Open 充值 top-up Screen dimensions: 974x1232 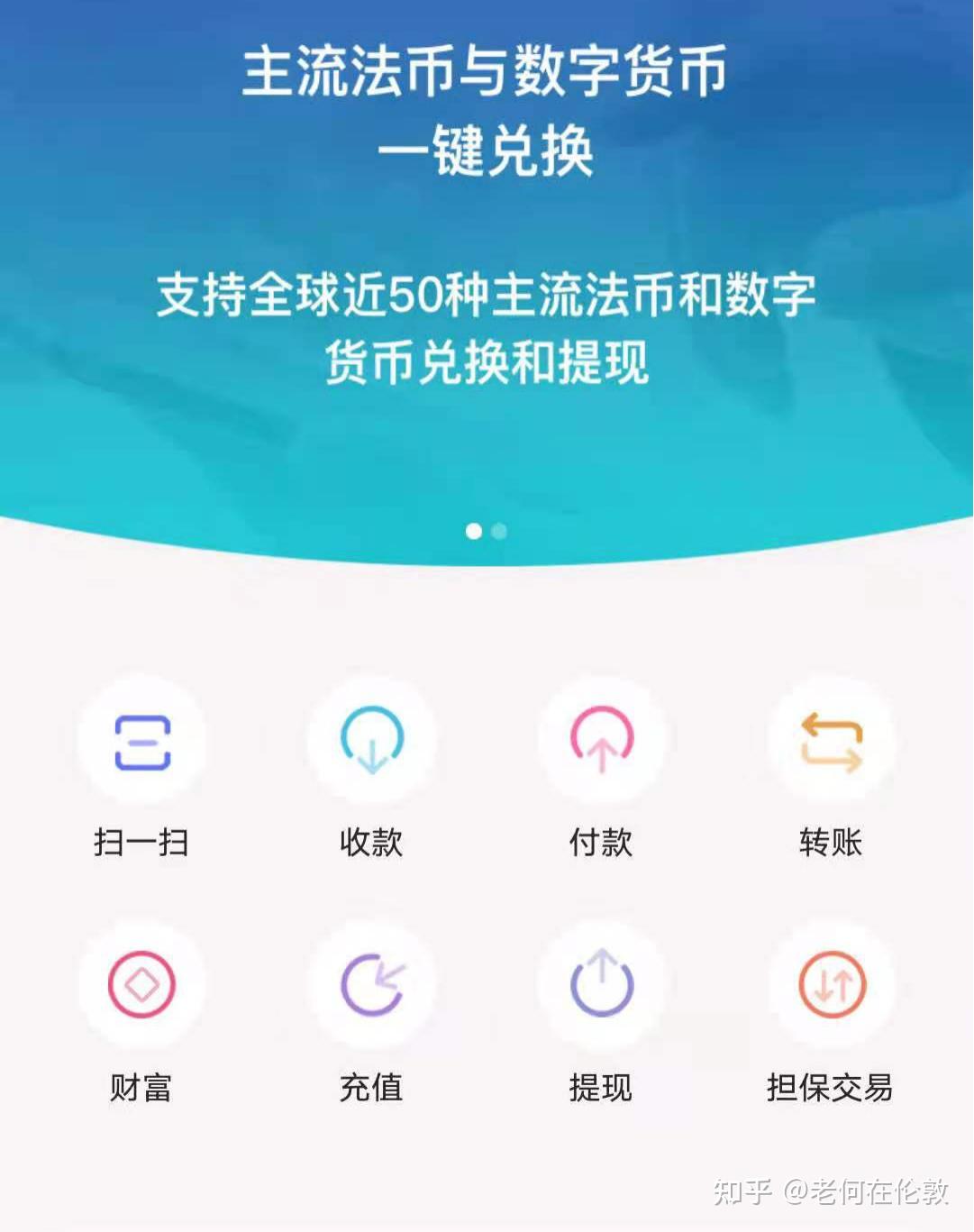(x=372, y=985)
